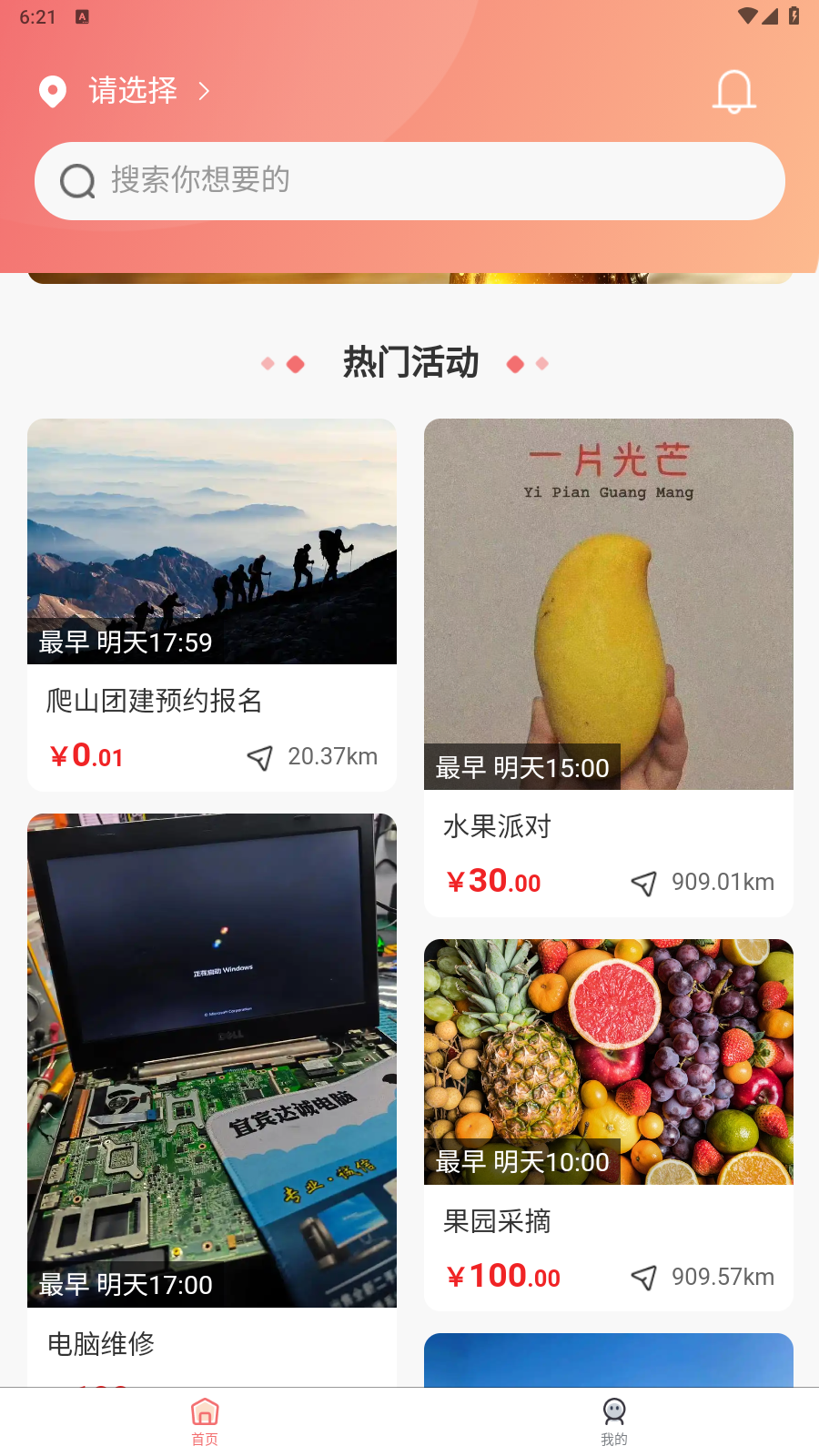Viewport: 819px width, 1456px height.
Task: Tap the distance arrow icon next to 20.37km
Action: 260,757
